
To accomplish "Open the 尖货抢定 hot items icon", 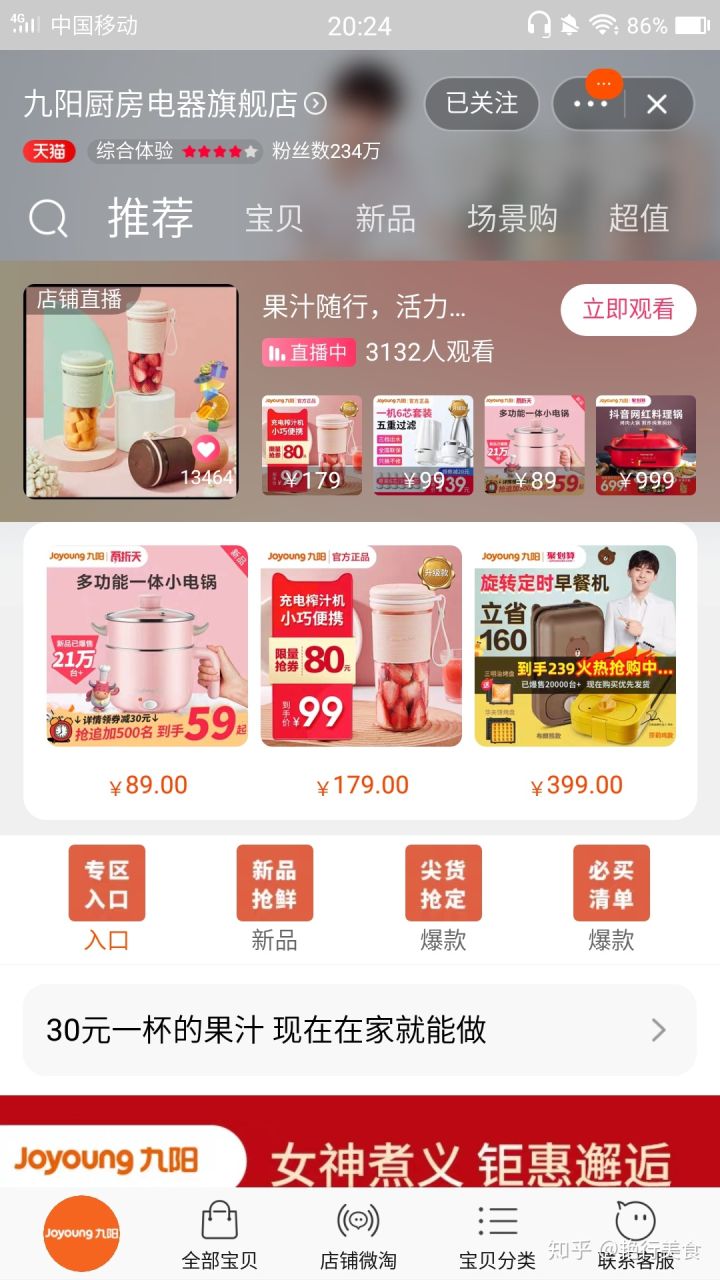I will coord(442,883).
